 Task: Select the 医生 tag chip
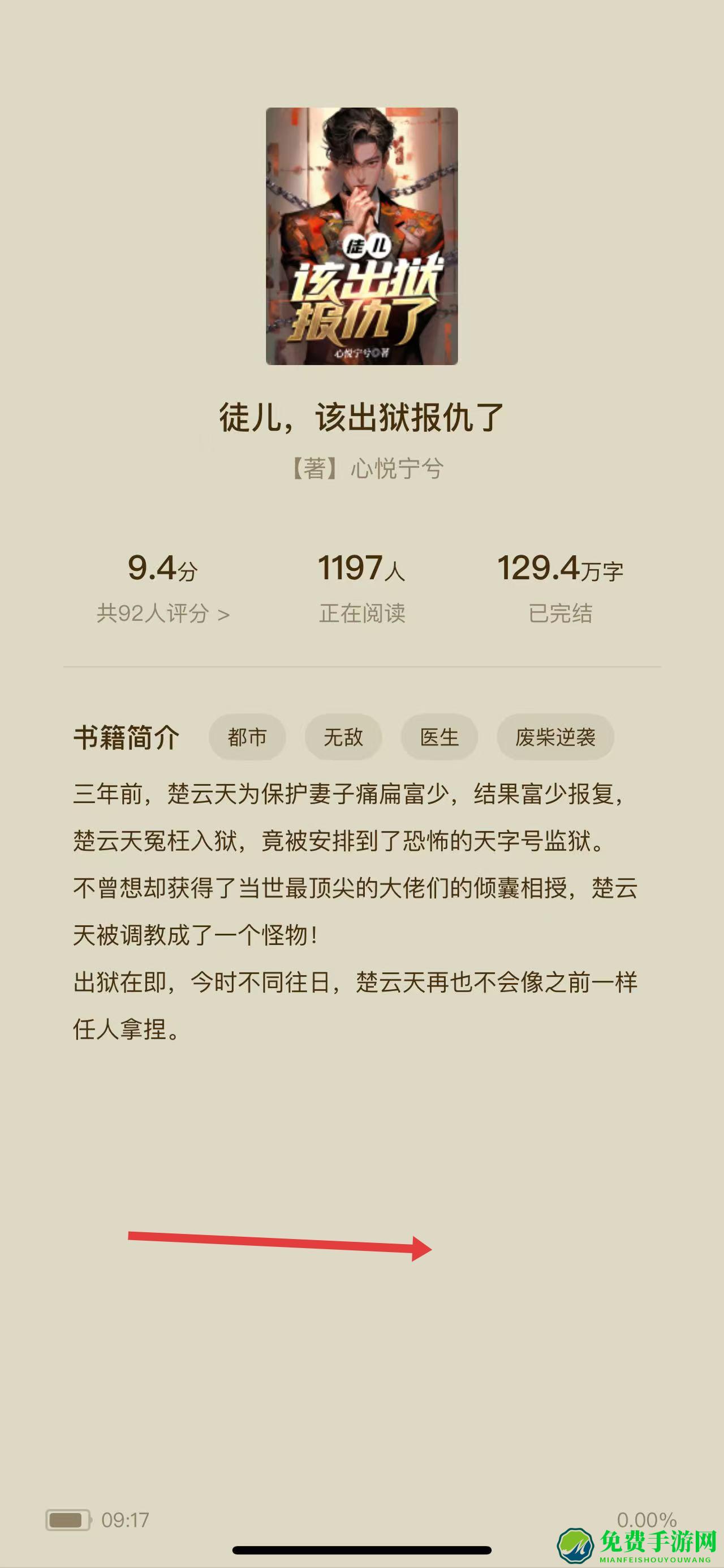tap(439, 737)
